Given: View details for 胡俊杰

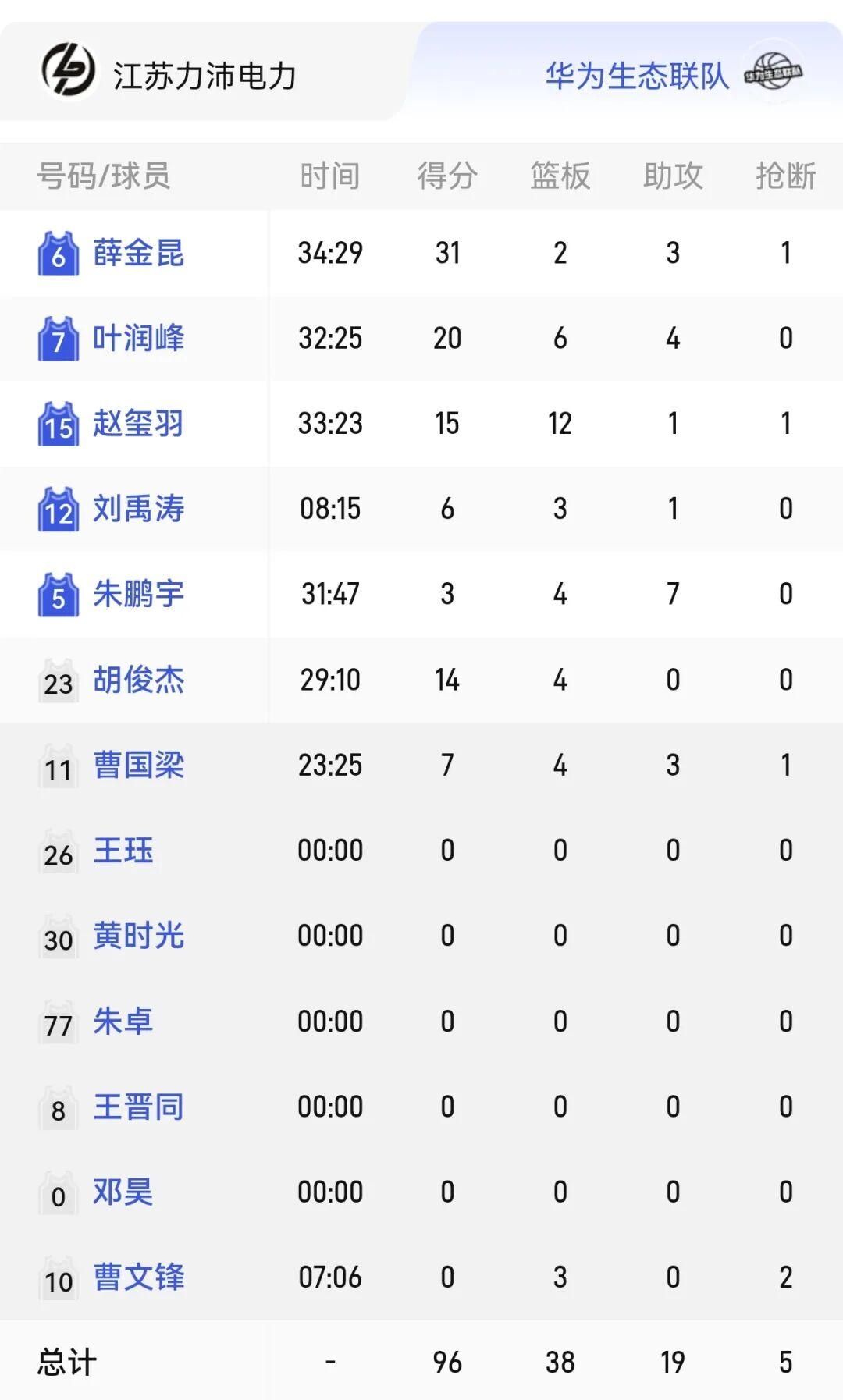Looking at the screenshot, I should point(138,680).
